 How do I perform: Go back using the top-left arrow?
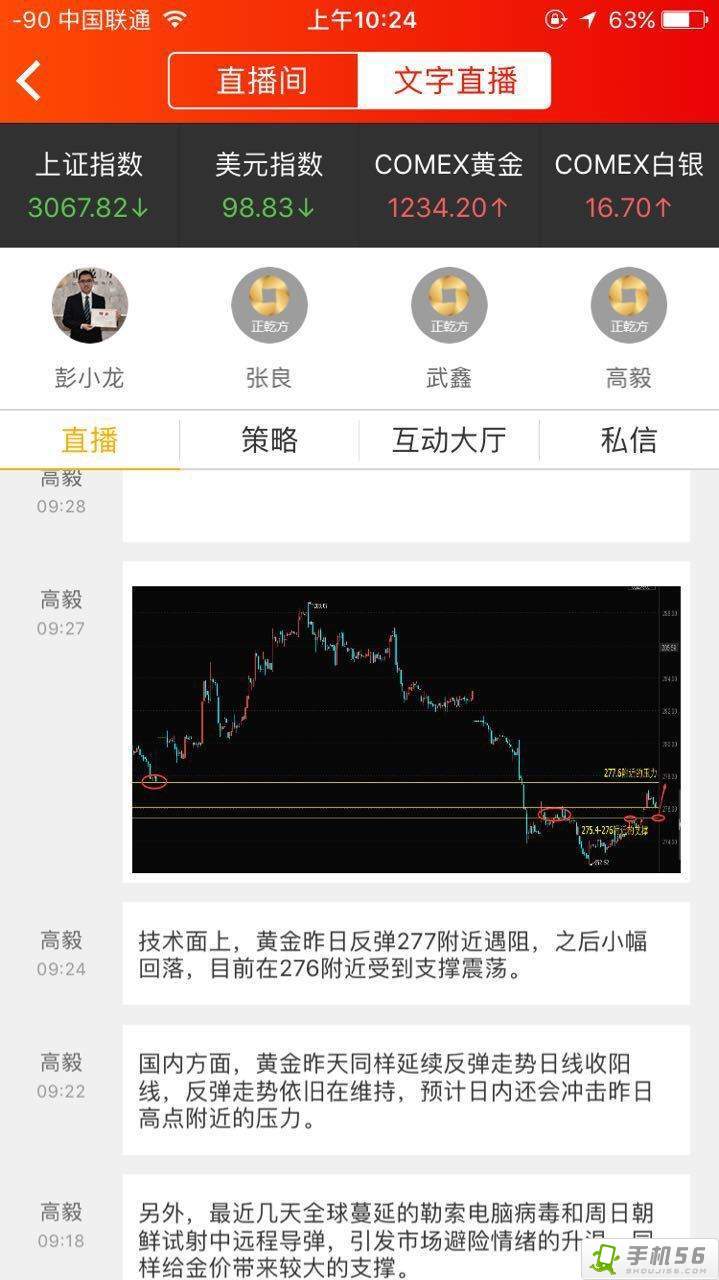click(x=30, y=81)
